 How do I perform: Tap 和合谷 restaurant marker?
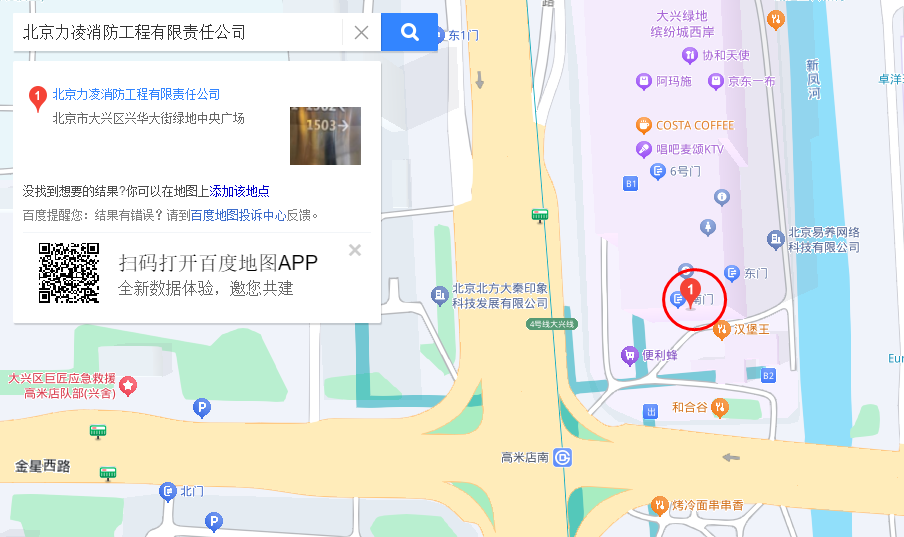tap(720, 407)
